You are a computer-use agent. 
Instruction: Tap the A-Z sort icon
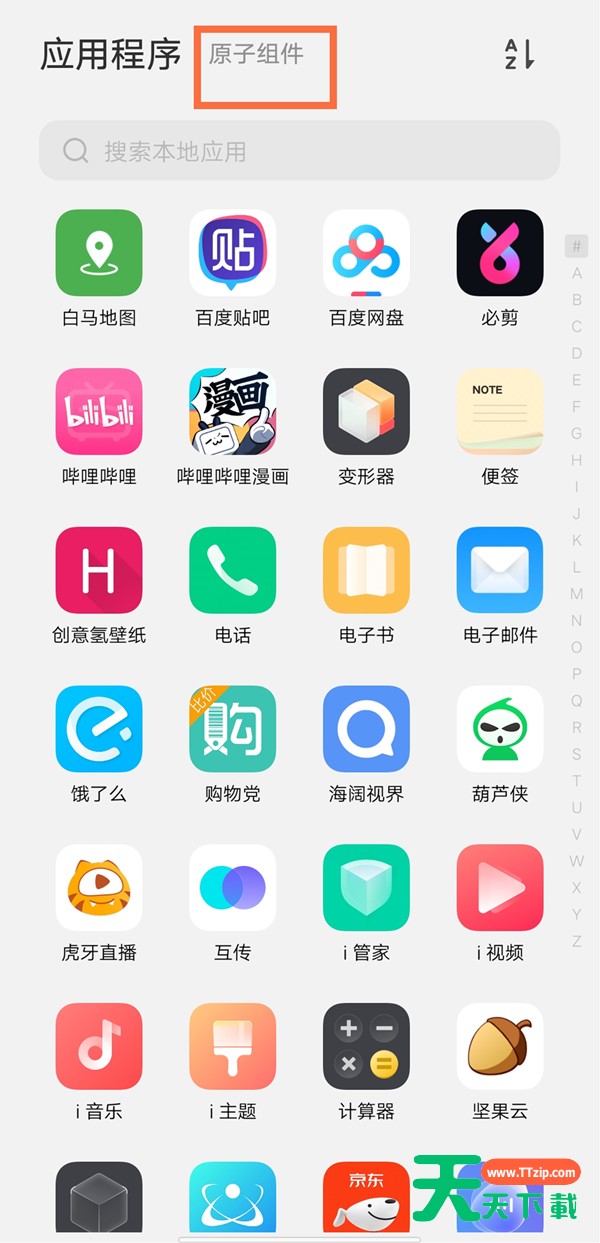520,54
